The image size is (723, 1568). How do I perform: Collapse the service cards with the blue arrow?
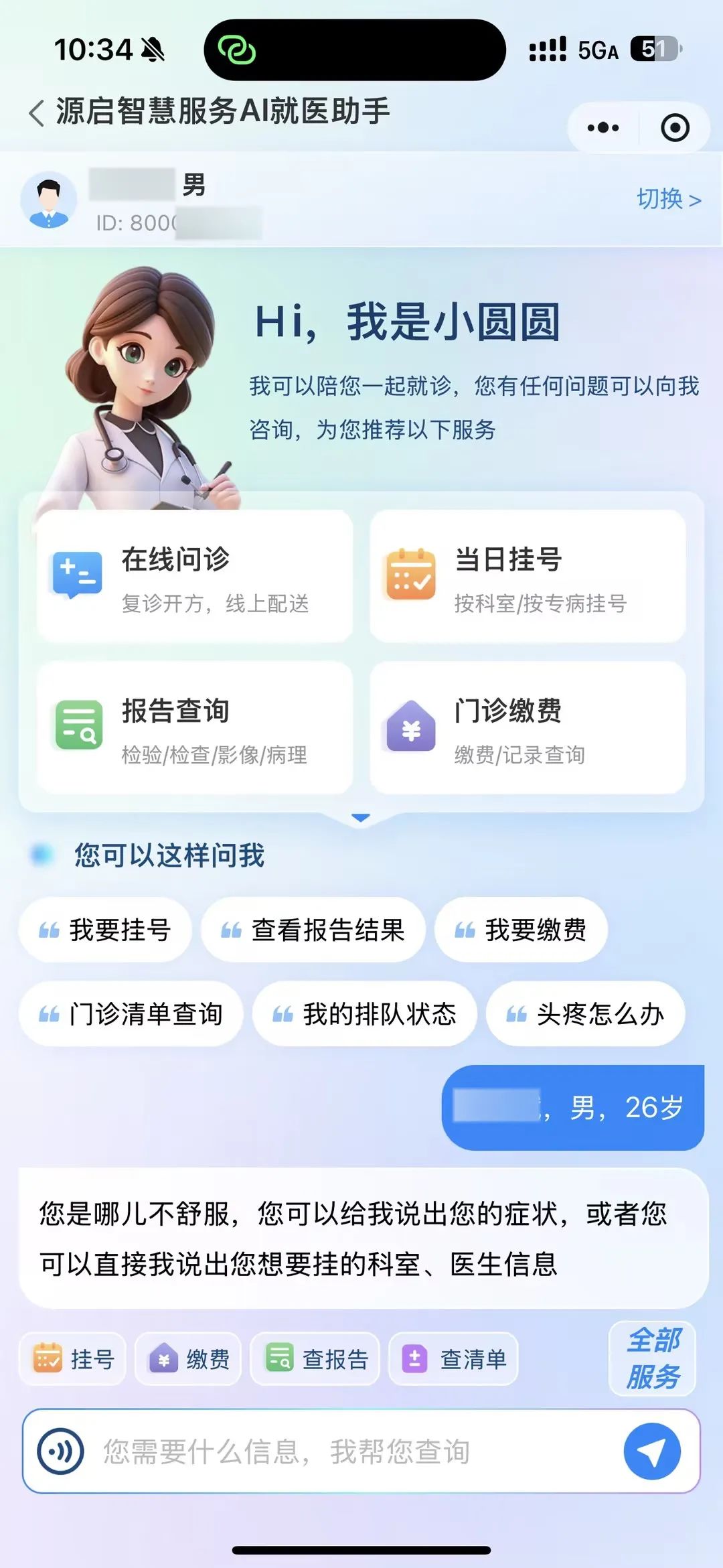[x=361, y=818]
